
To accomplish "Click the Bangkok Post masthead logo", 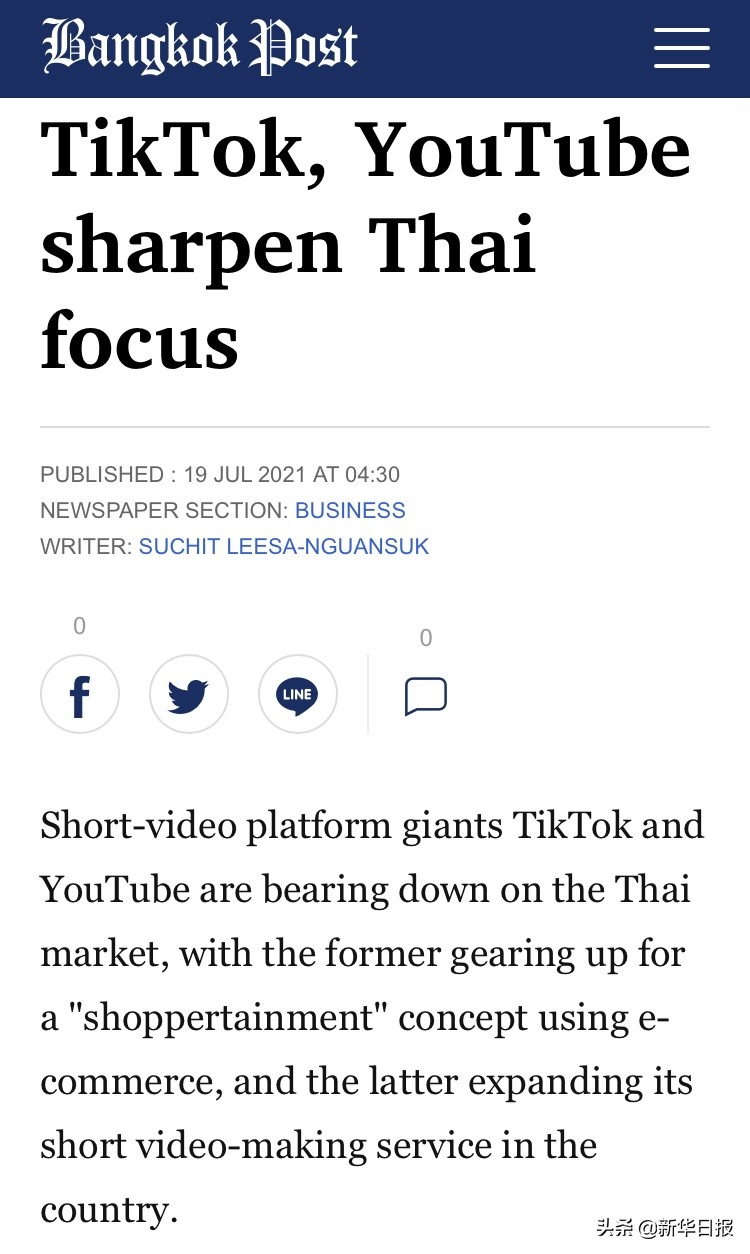I will 198,45.
